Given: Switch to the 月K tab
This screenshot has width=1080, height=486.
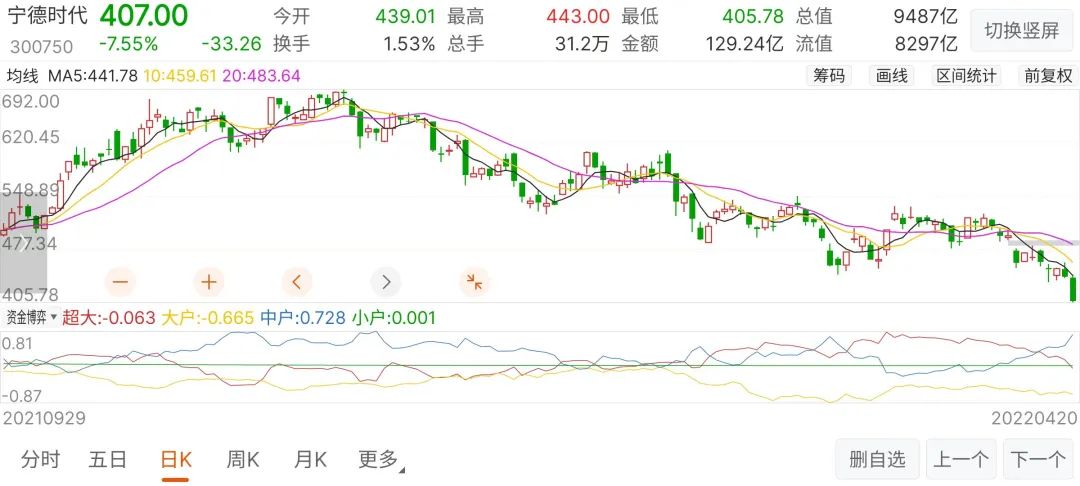Looking at the screenshot, I should pos(310,460).
